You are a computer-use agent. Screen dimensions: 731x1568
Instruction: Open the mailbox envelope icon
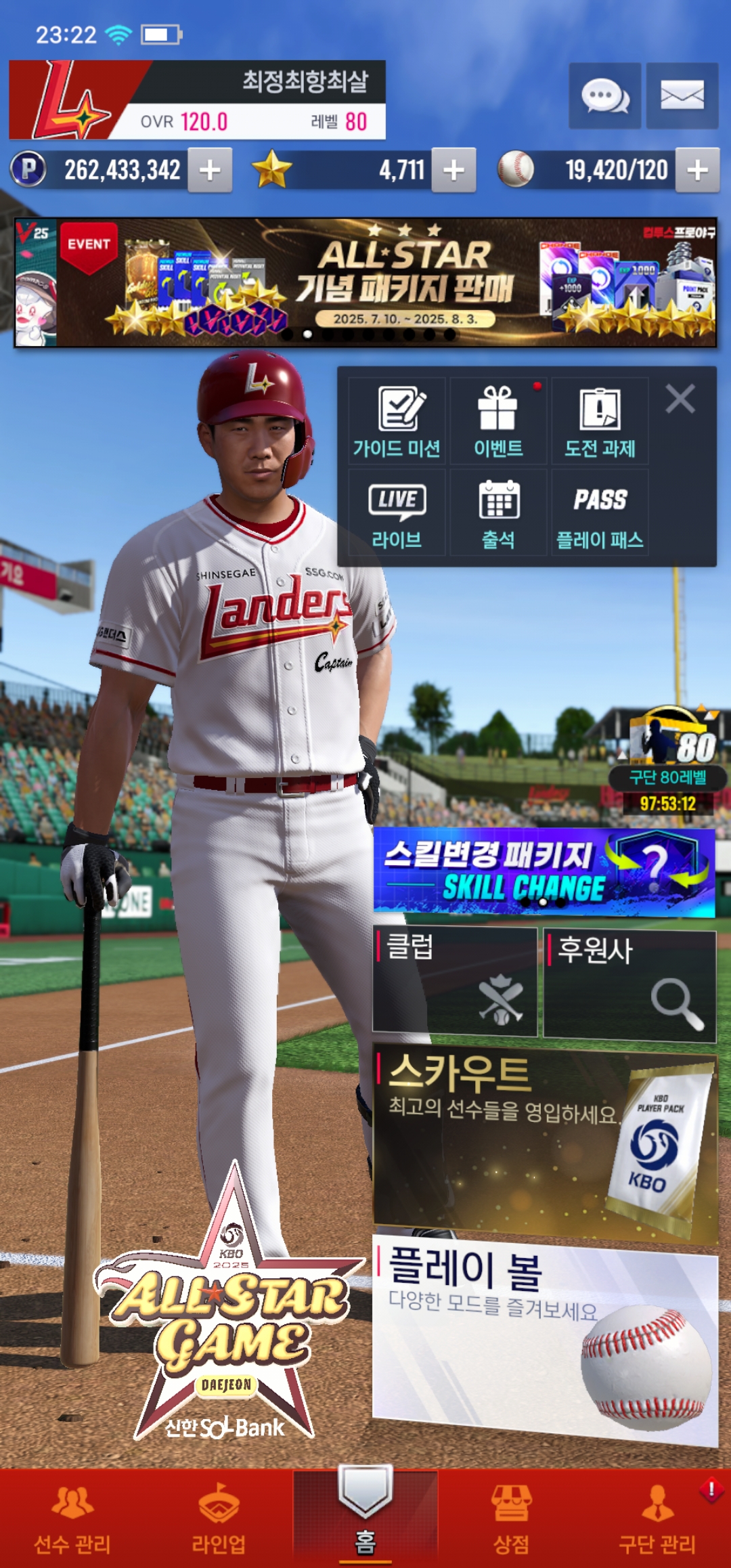(x=682, y=95)
